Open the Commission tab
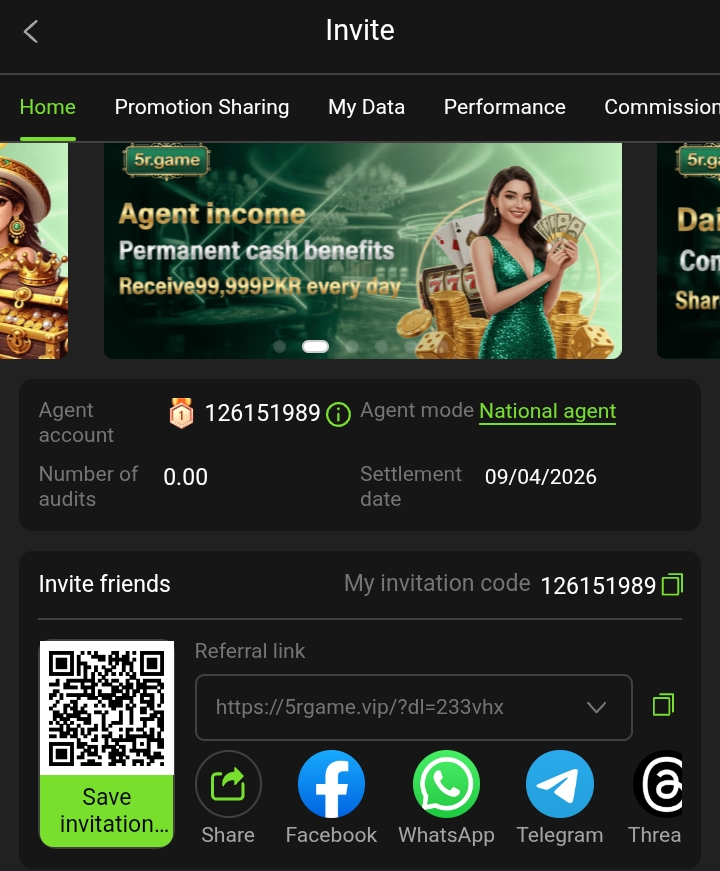Screen dimensions: 720x871 660,107
